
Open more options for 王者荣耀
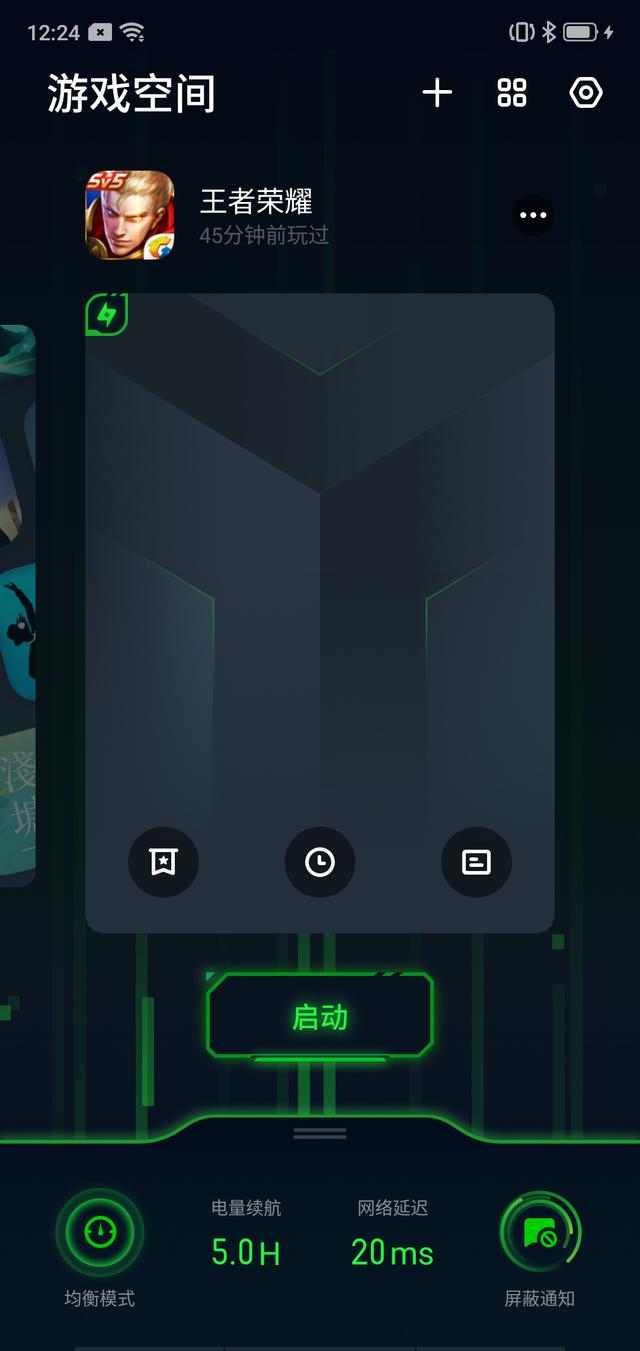(533, 215)
